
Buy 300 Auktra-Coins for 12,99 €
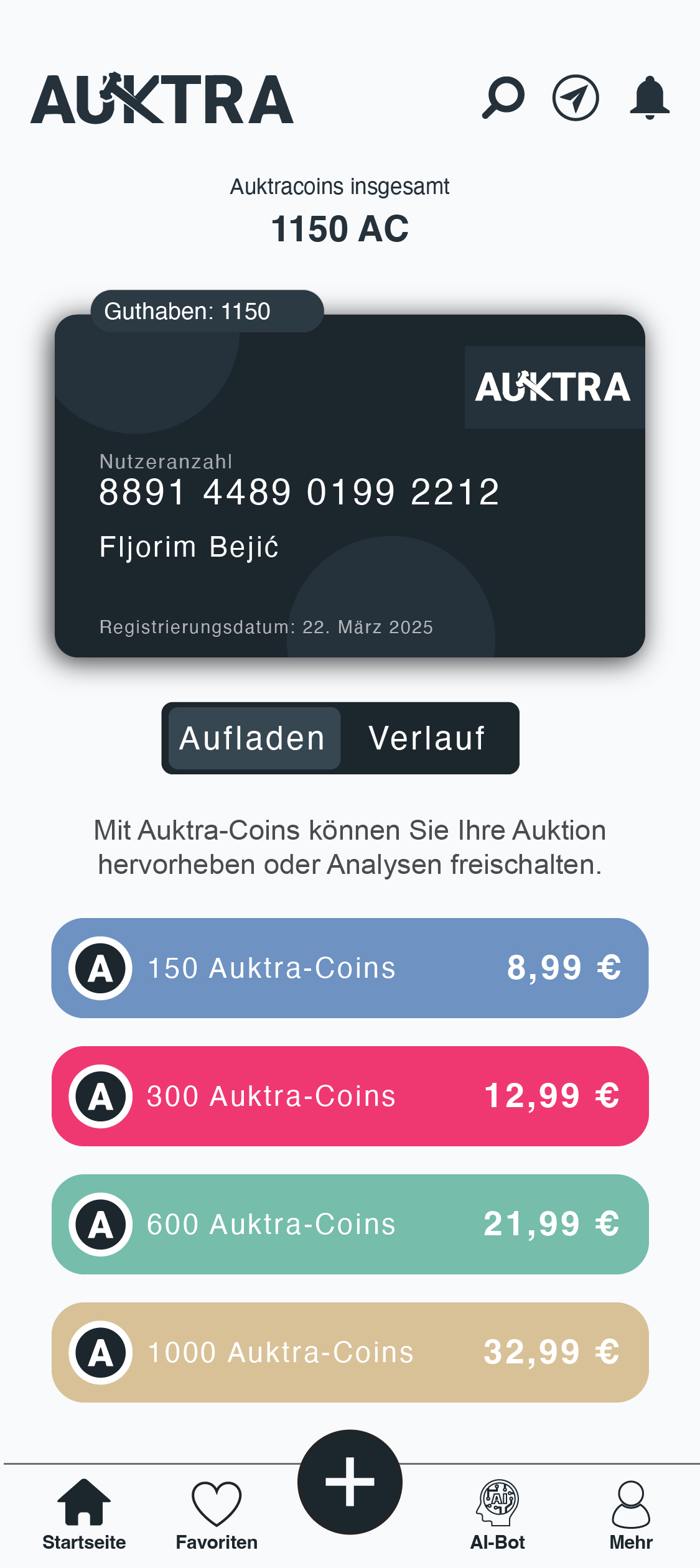coord(350,1096)
